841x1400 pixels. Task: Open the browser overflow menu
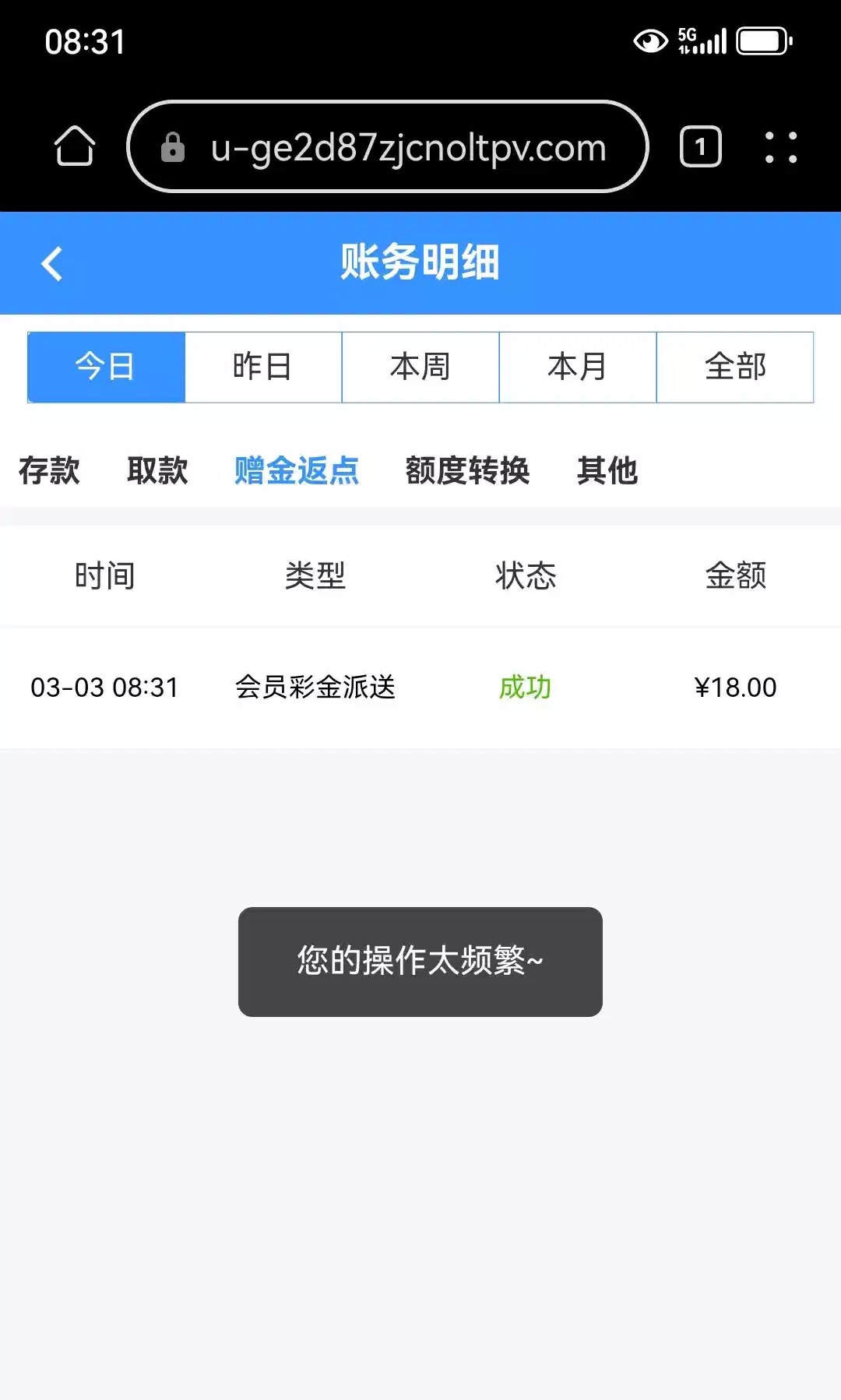[x=780, y=147]
